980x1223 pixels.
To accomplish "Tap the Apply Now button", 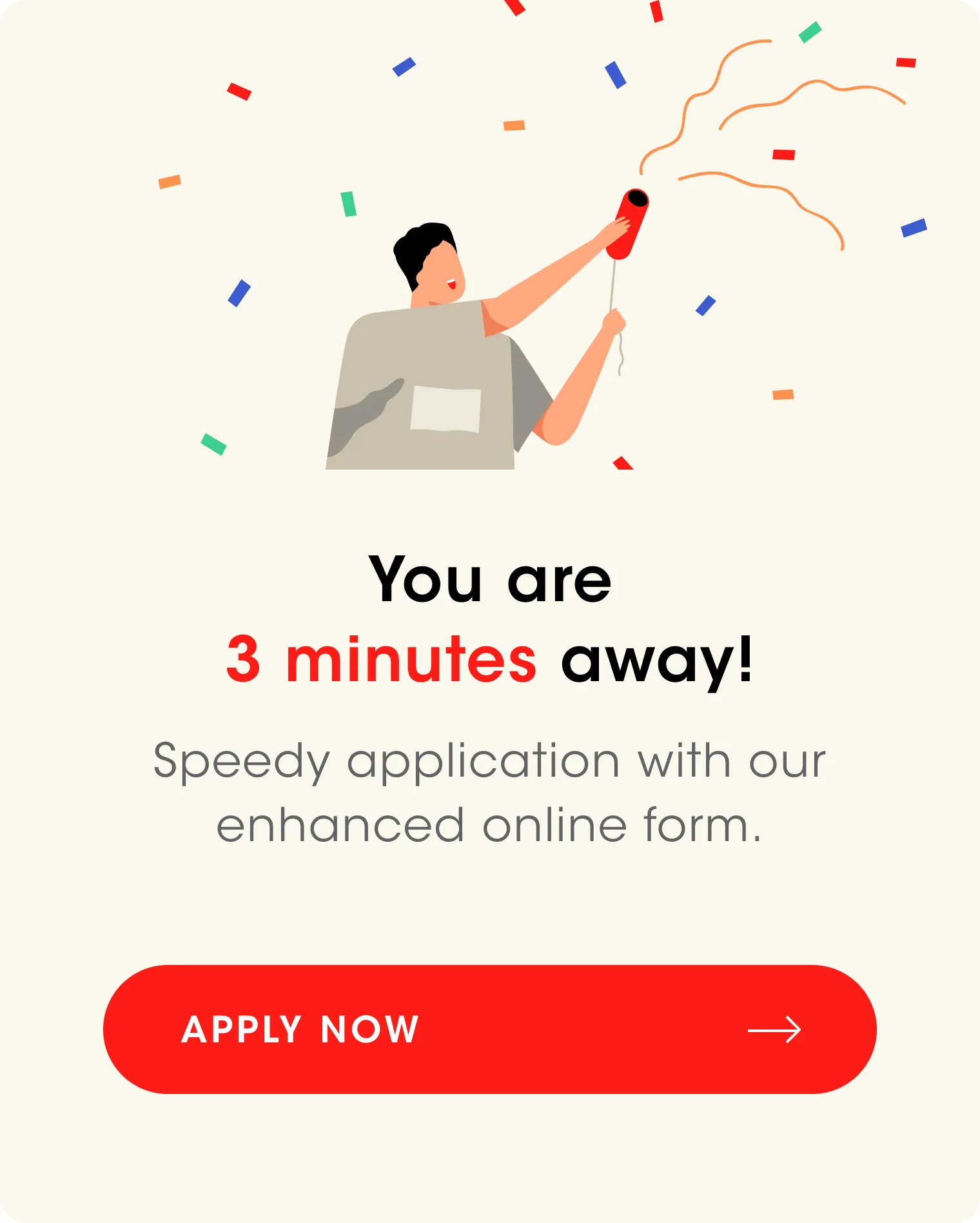I will click(x=489, y=1029).
